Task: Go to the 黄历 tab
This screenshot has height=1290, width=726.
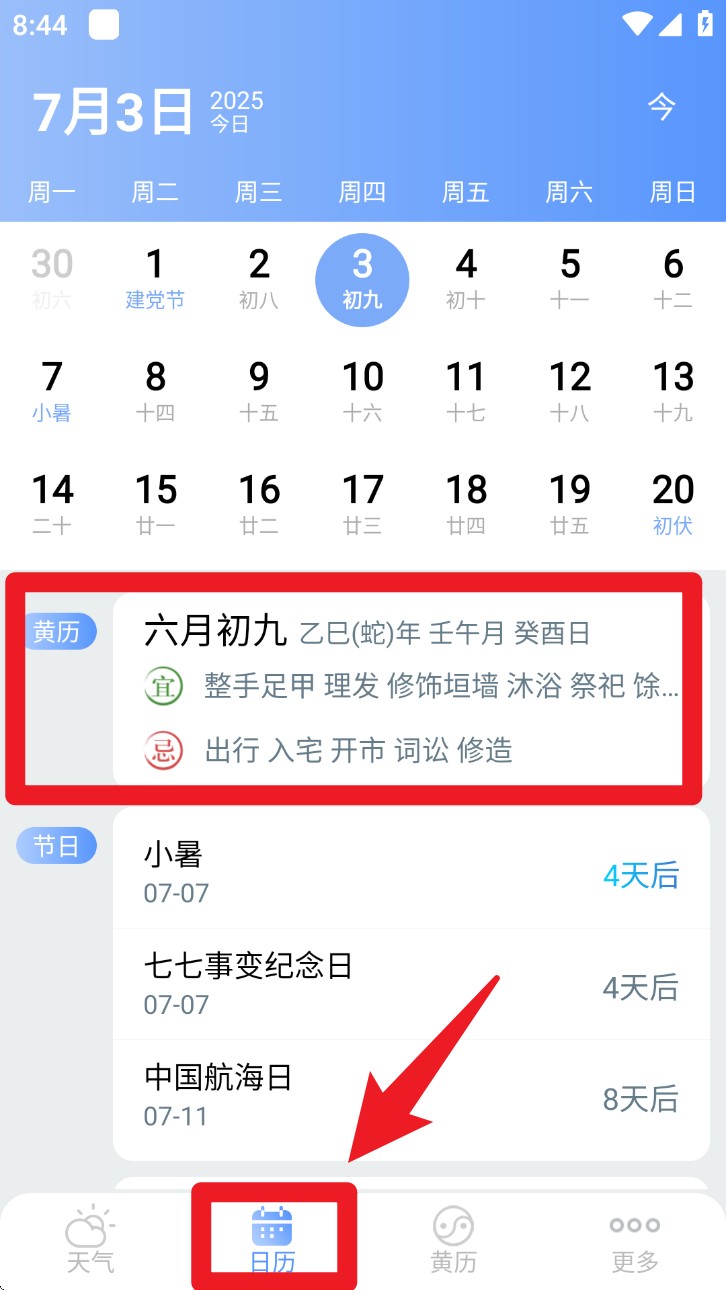Action: [453, 1238]
